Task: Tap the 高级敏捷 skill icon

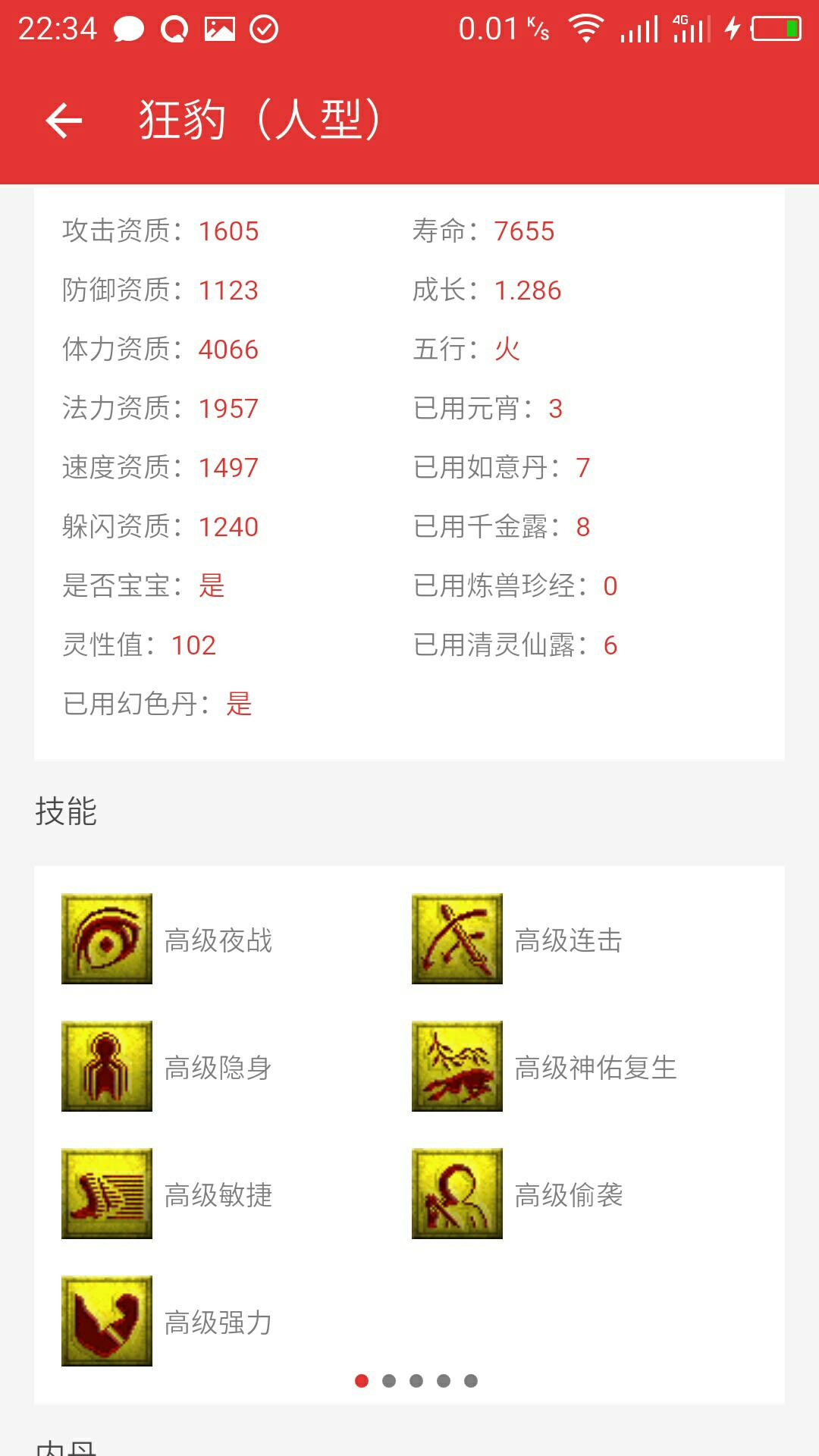Action: pos(107,1194)
